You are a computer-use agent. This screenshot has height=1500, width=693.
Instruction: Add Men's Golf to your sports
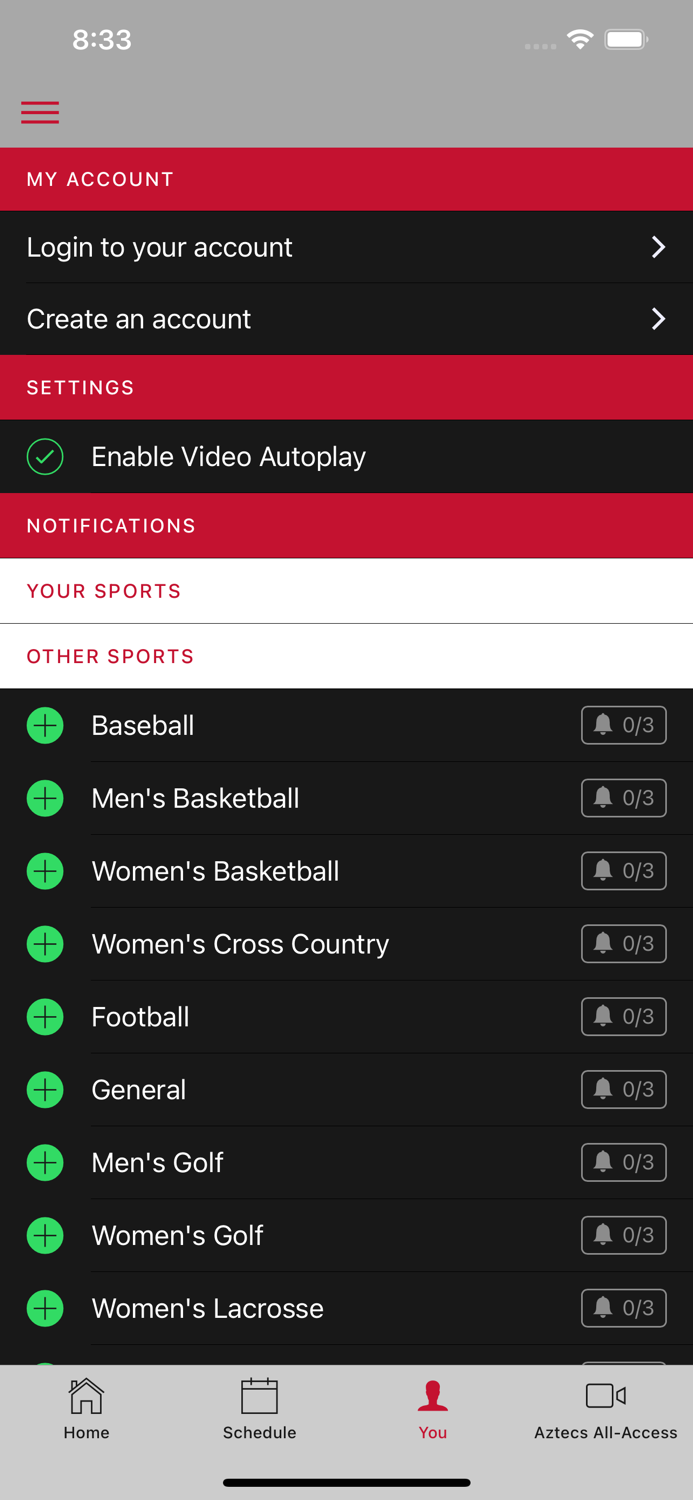point(45,1163)
